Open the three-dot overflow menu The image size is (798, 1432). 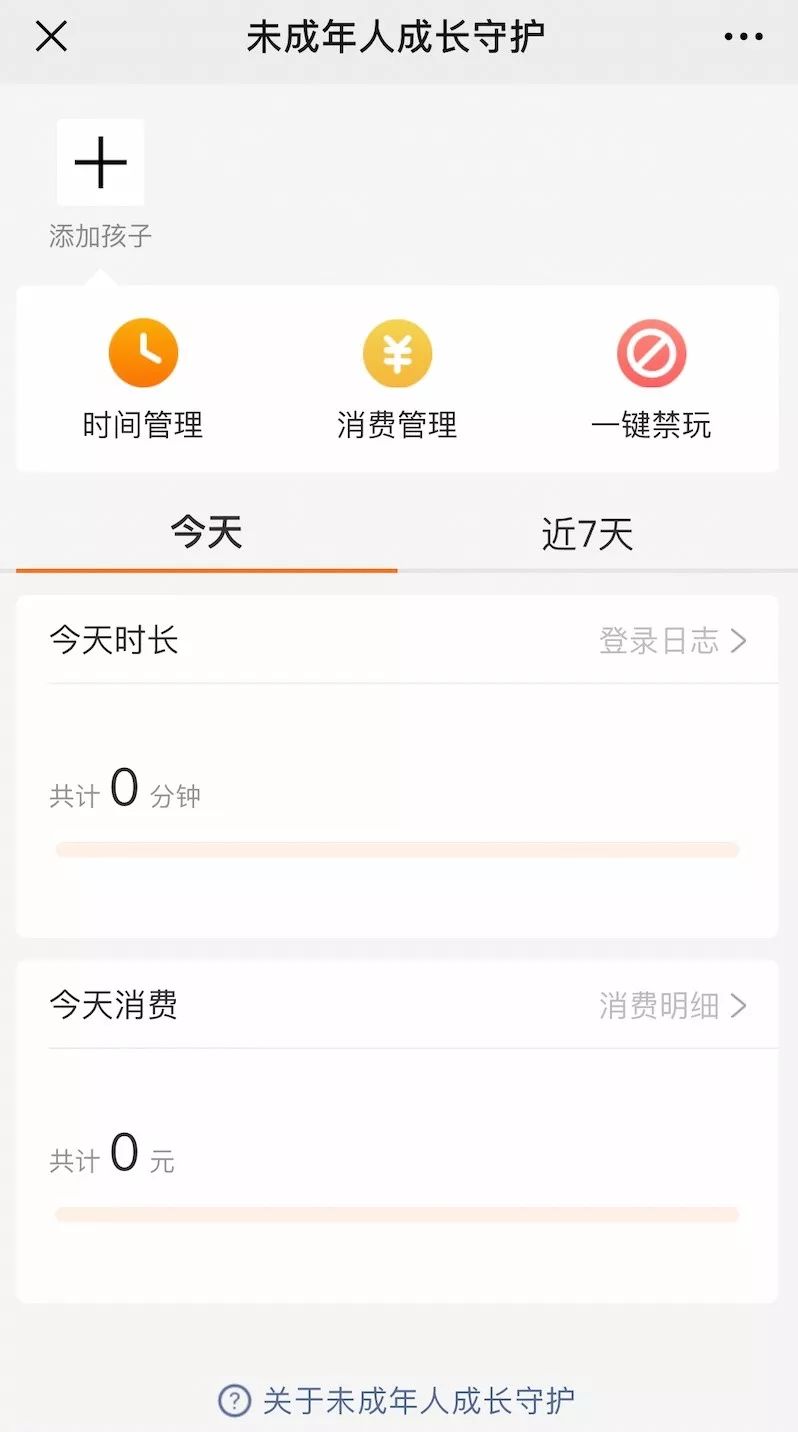(743, 37)
